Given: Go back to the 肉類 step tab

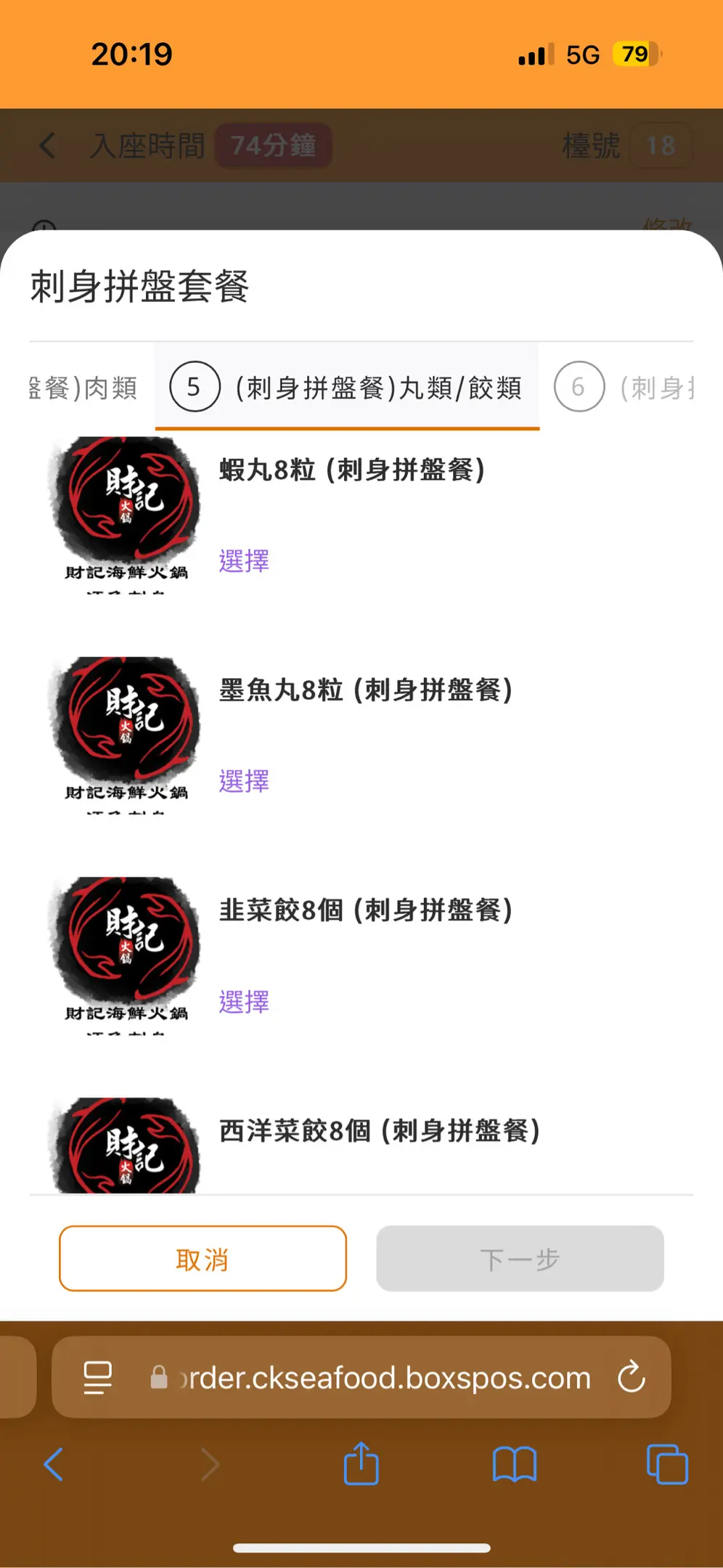Looking at the screenshot, I should 84,388.
